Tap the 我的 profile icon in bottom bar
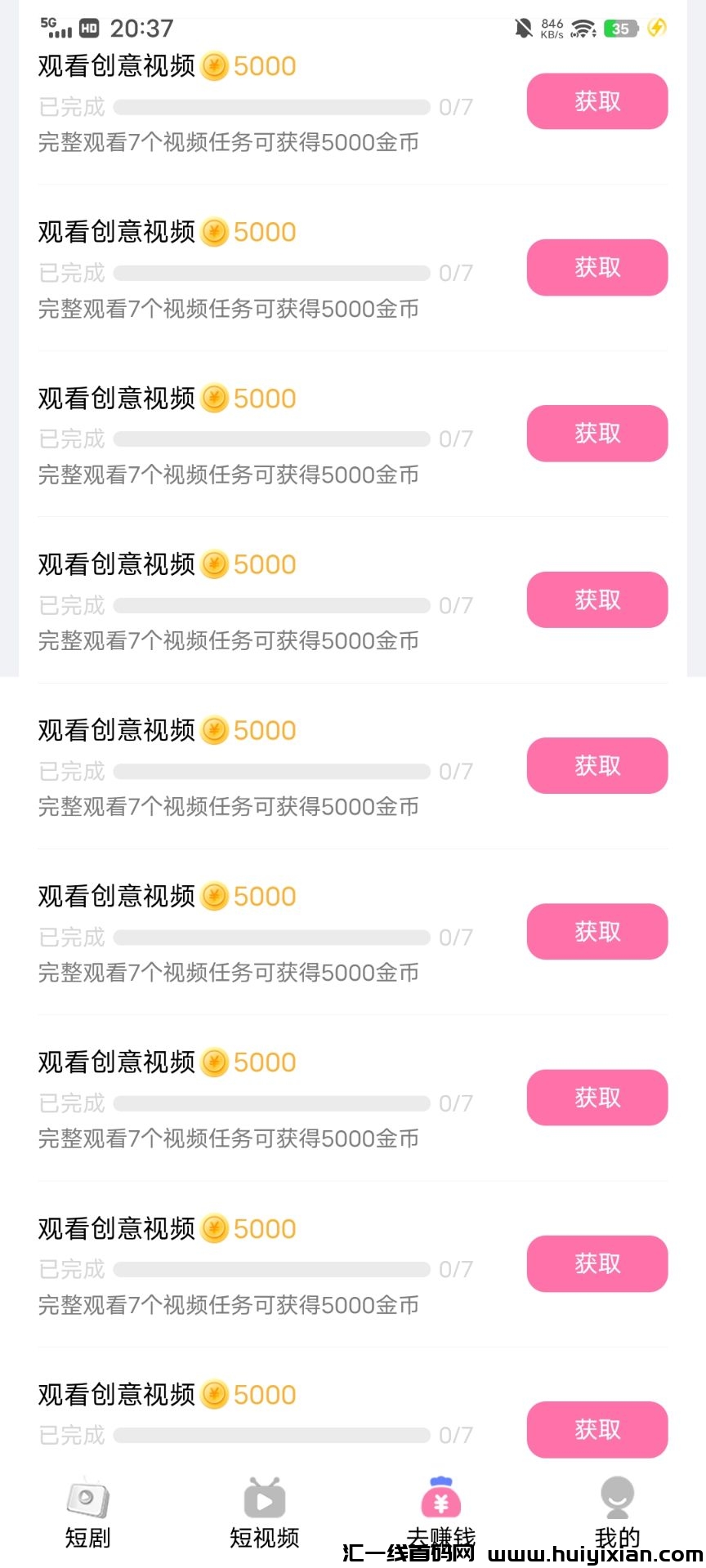Viewport: 706px width, 1568px height. [x=617, y=1499]
